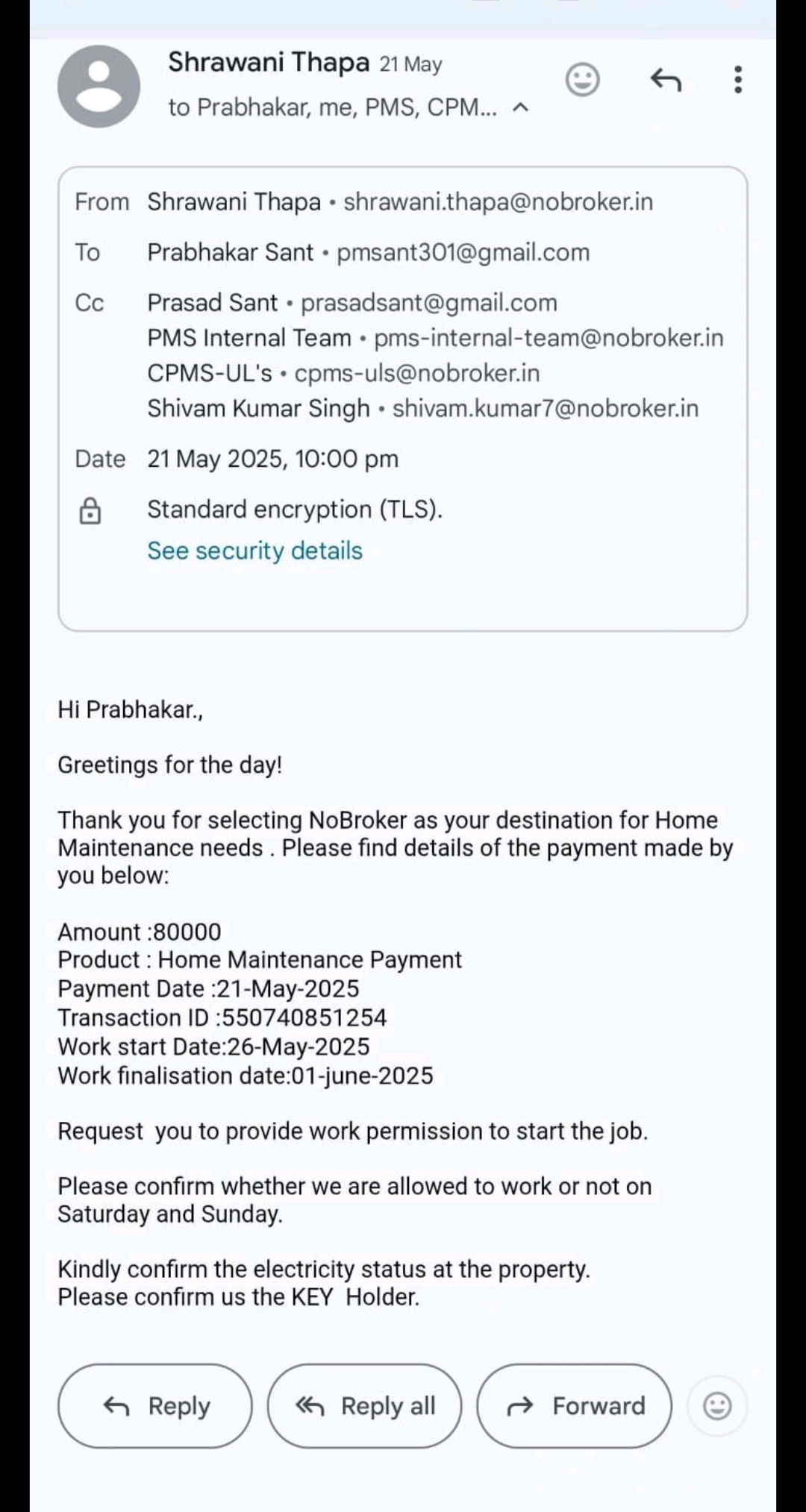Reply to Shrawani's email
Viewport: 806px width, 1512px height.
click(x=155, y=1406)
